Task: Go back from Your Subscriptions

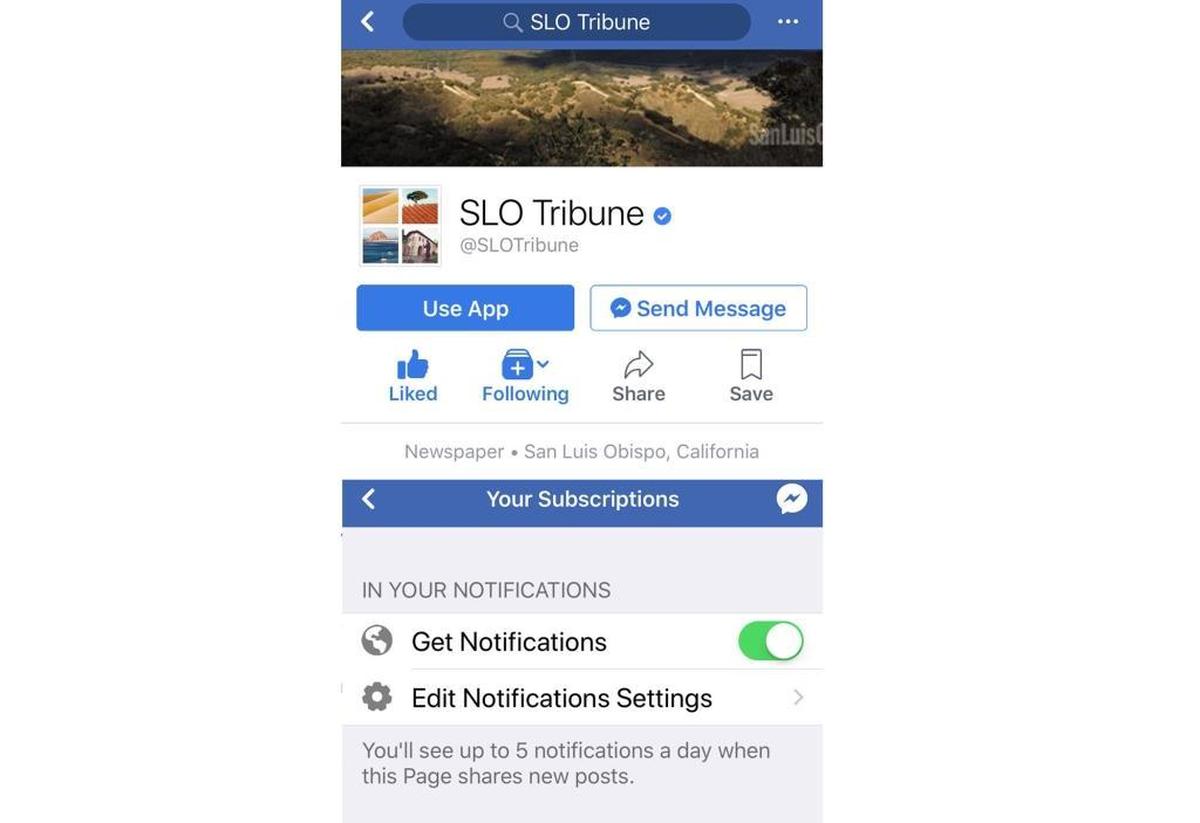Action: coord(368,499)
